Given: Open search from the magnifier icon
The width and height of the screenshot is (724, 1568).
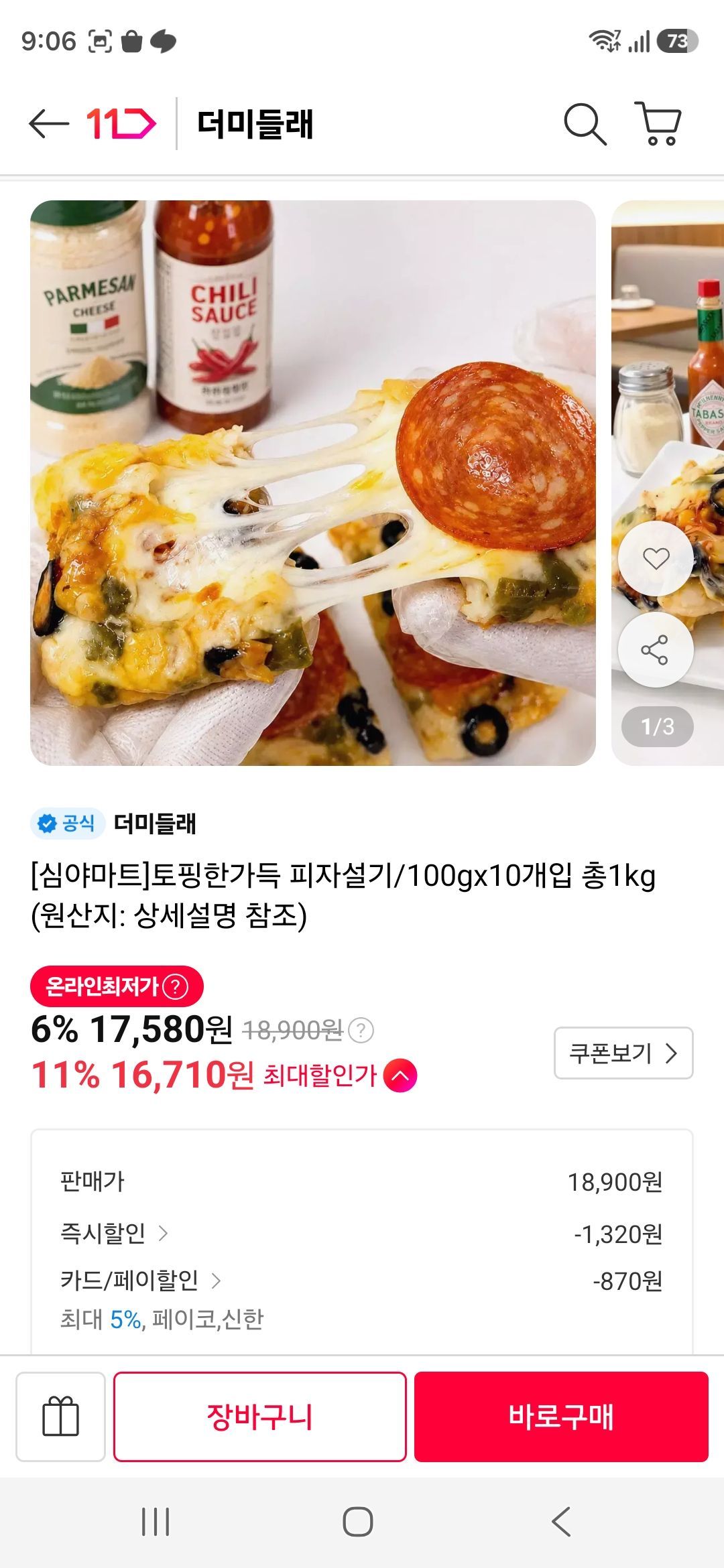Looking at the screenshot, I should [x=585, y=124].
